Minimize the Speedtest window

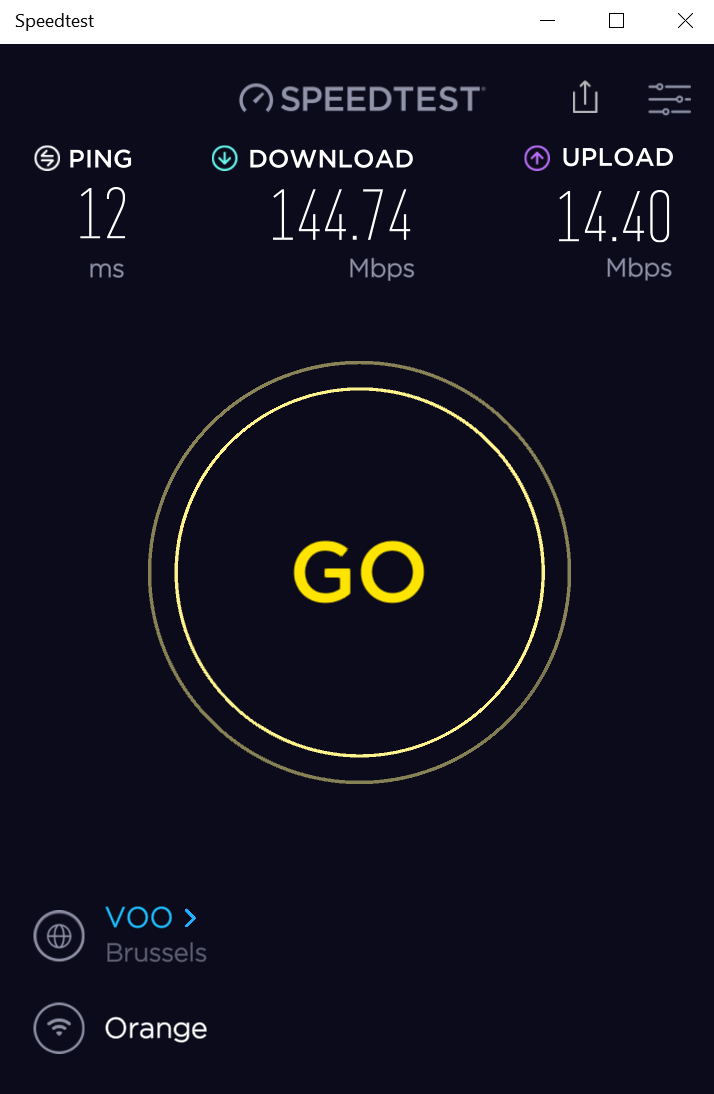point(548,21)
